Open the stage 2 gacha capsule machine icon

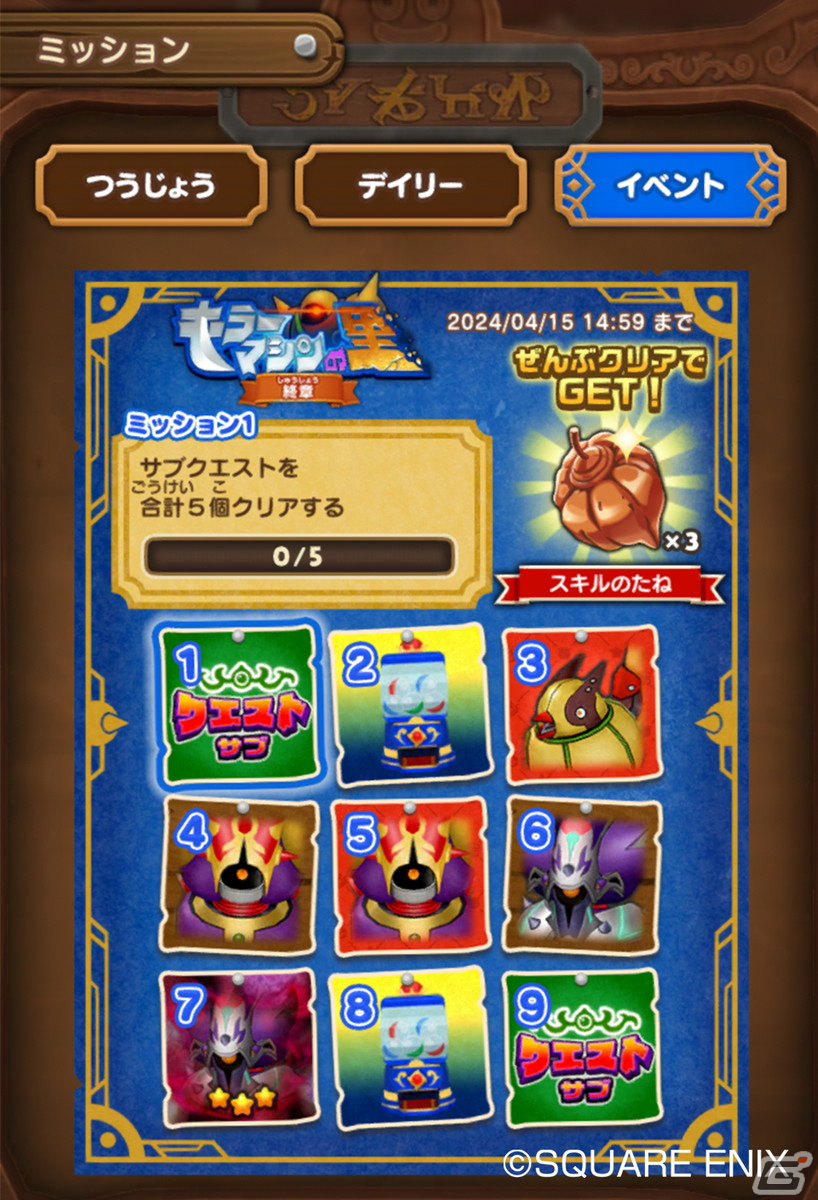(409, 708)
